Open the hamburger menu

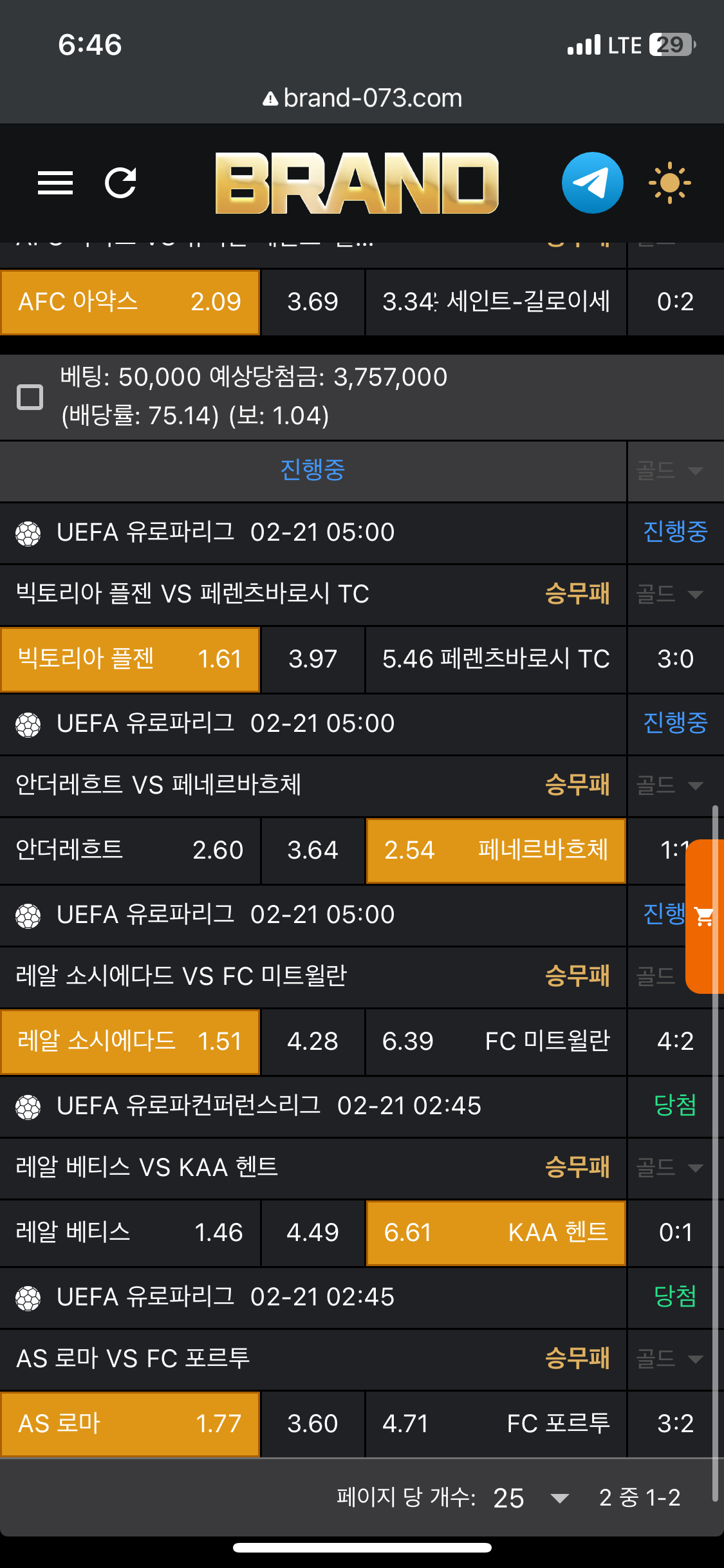(x=55, y=183)
